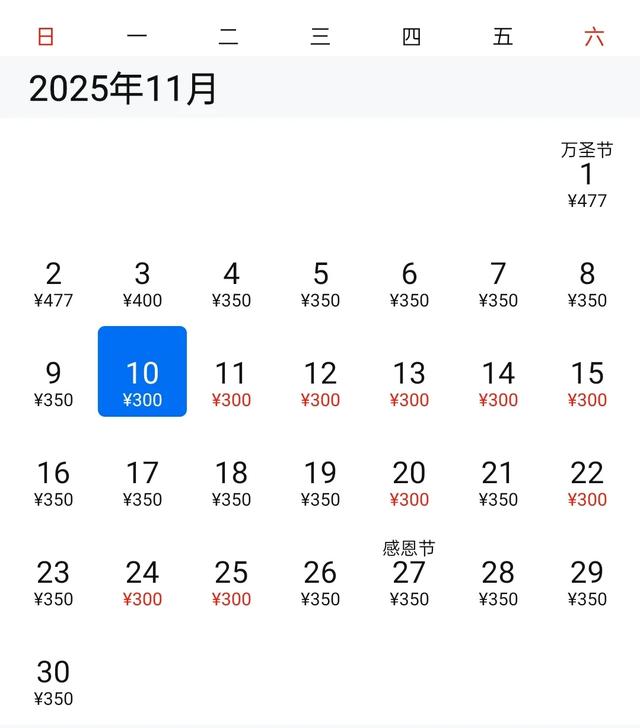Select November 22 at ¥300
This screenshot has width=640, height=728.
tap(587, 482)
